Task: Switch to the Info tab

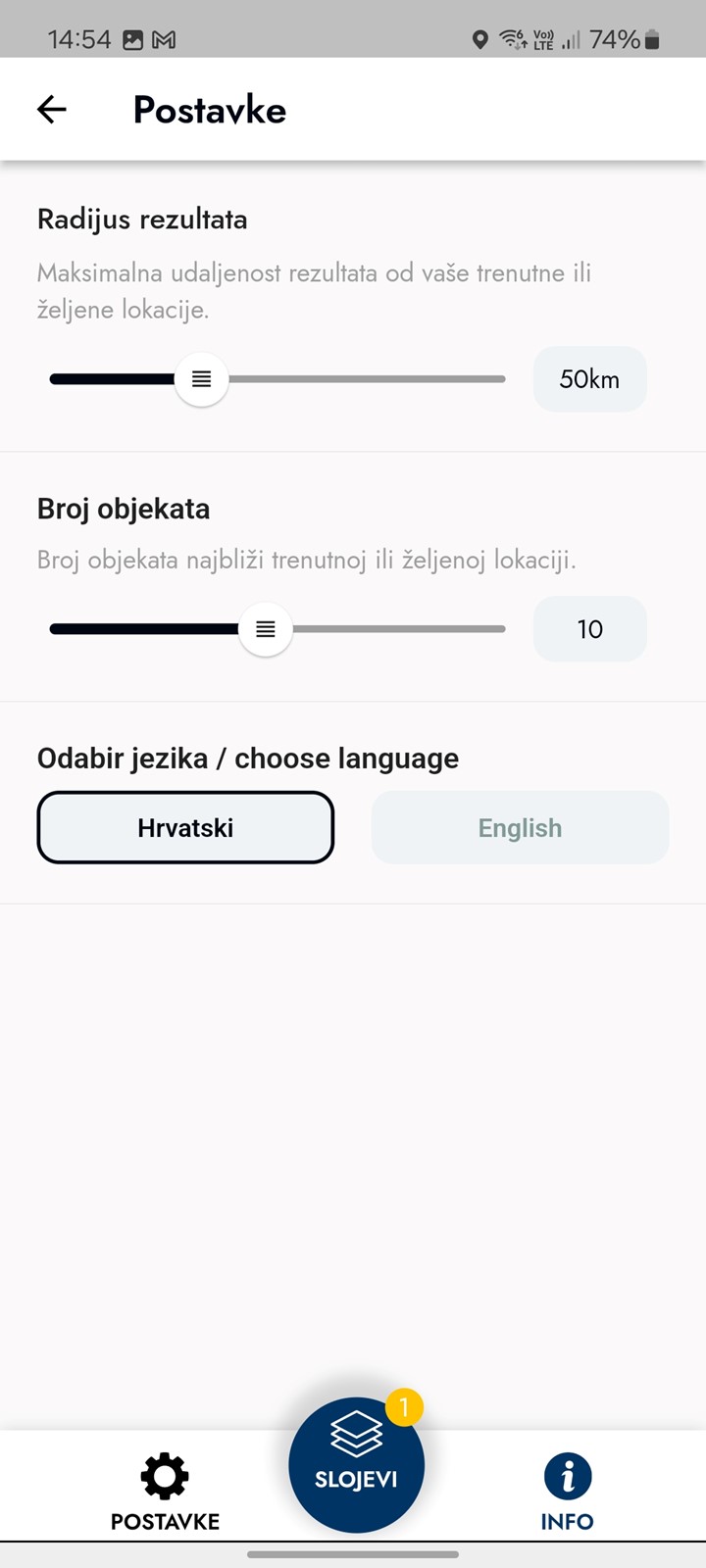Action: pyautogui.click(x=567, y=1492)
